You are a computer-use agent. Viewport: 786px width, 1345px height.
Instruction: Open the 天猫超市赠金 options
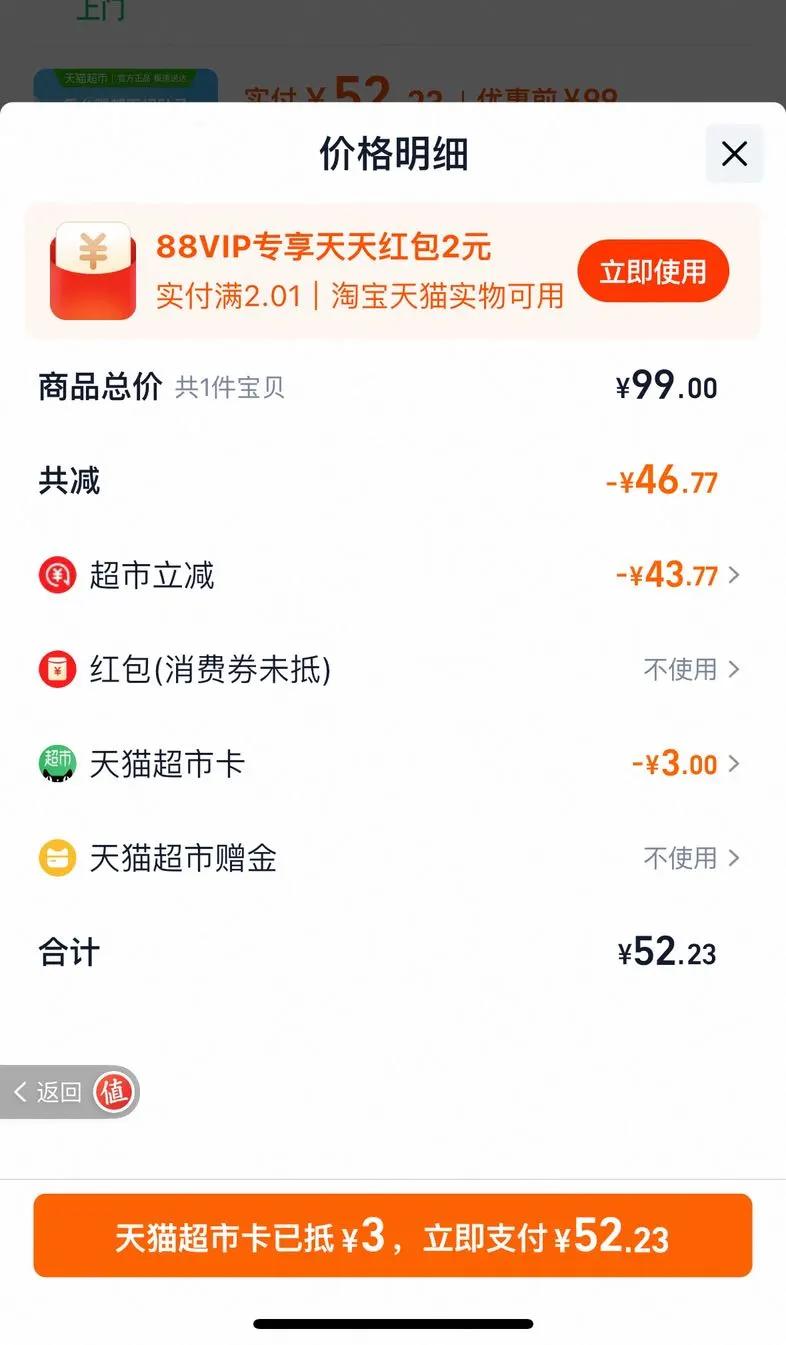click(690, 858)
